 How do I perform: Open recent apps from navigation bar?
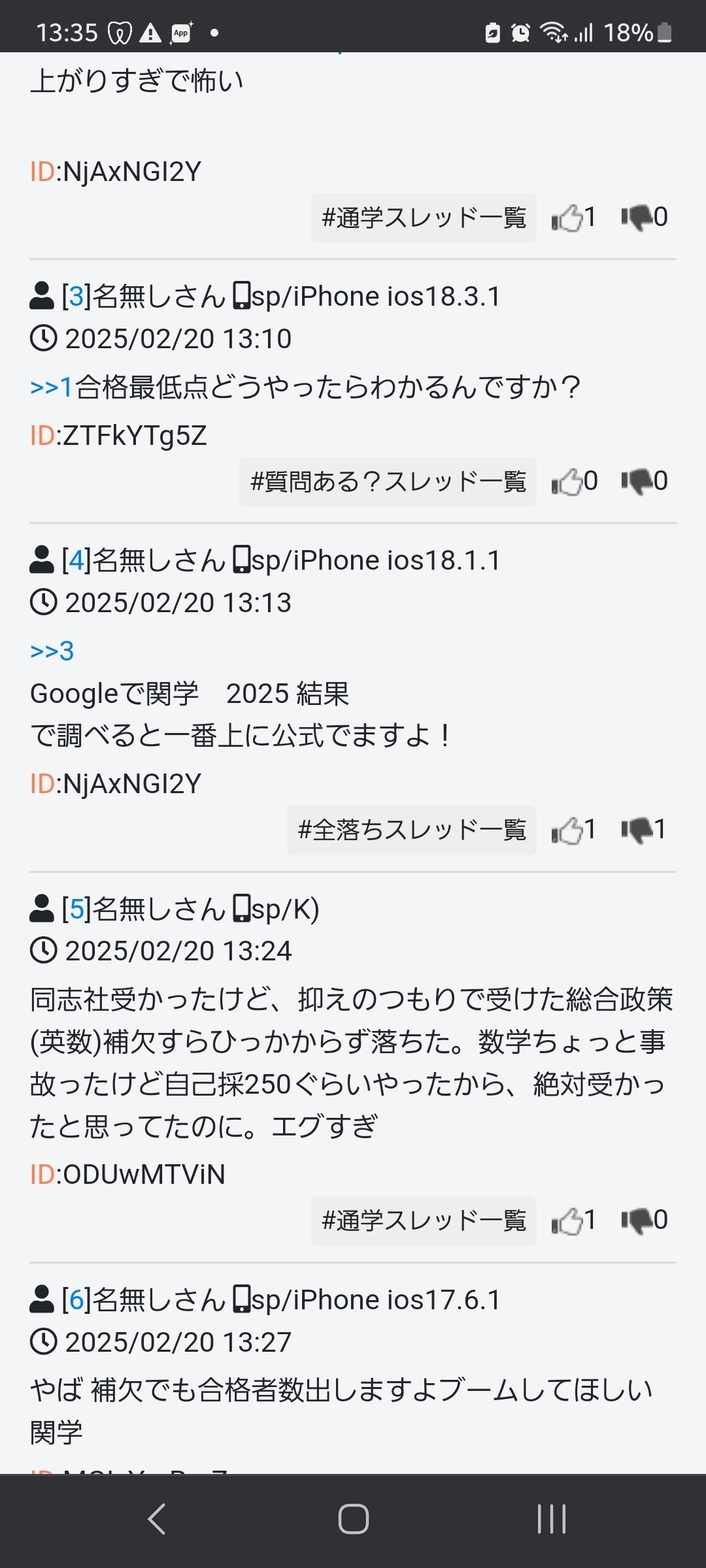[551, 1518]
